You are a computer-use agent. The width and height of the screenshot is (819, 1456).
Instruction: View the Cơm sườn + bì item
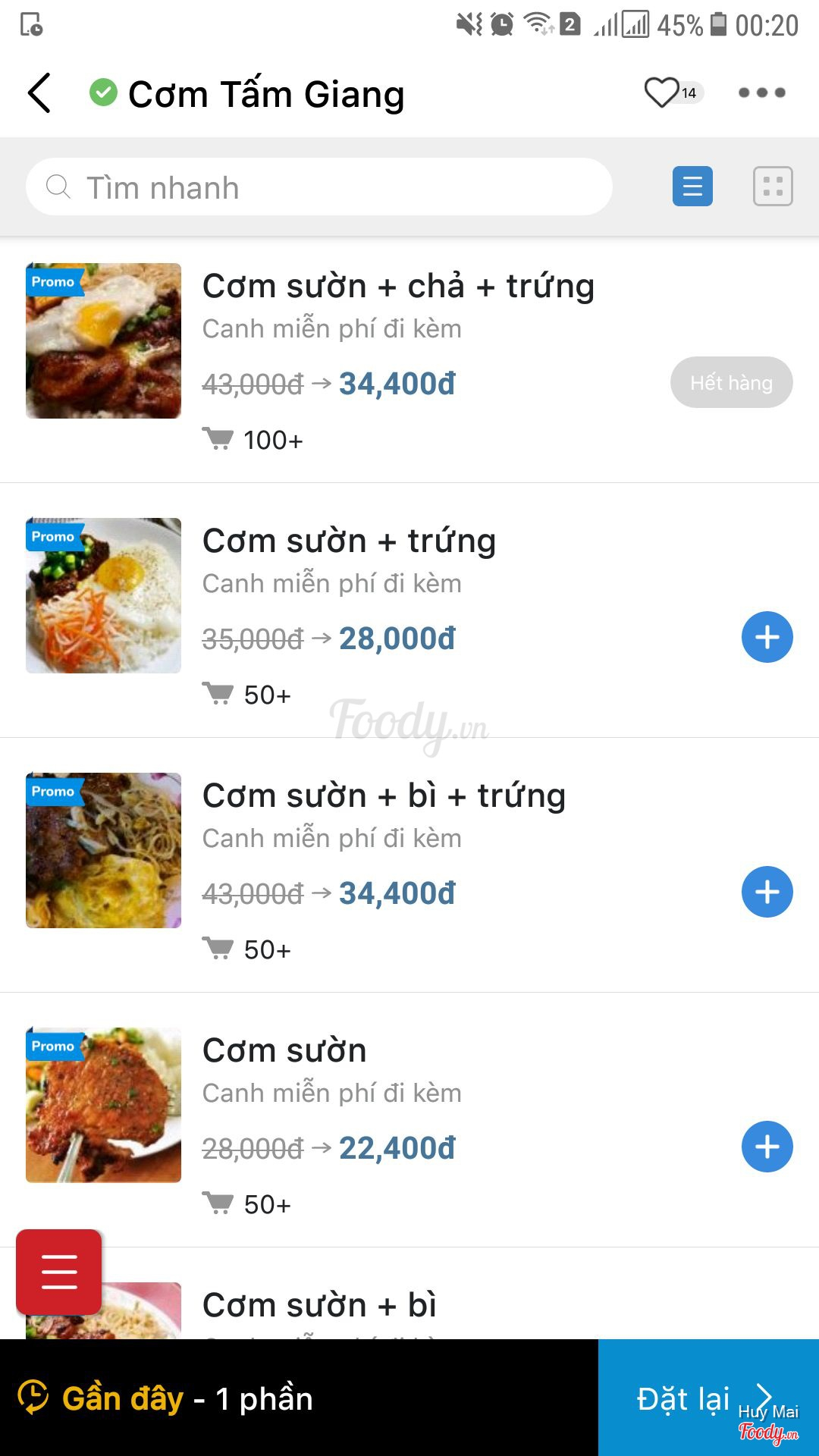coord(319,1306)
